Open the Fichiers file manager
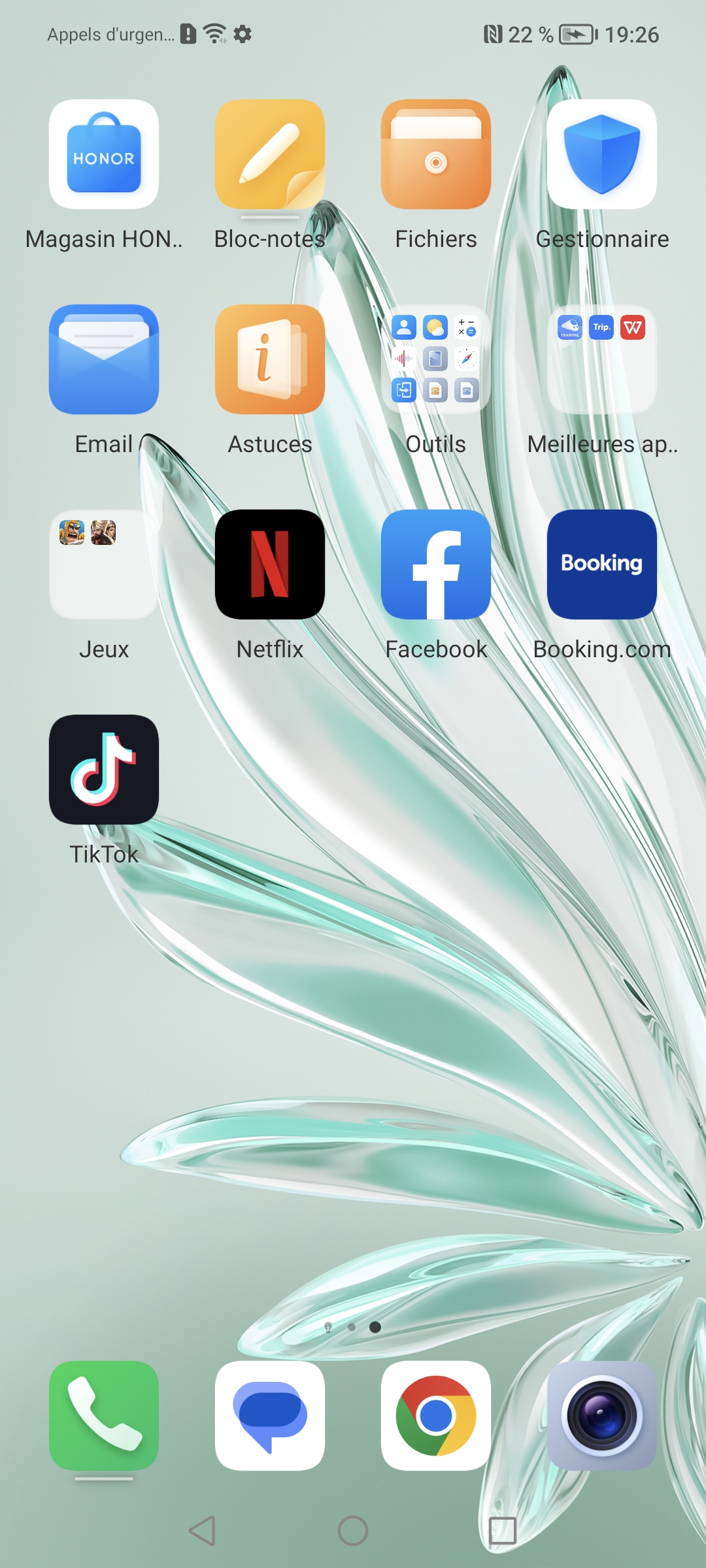The image size is (706, 1568). [x=436, y=154]
